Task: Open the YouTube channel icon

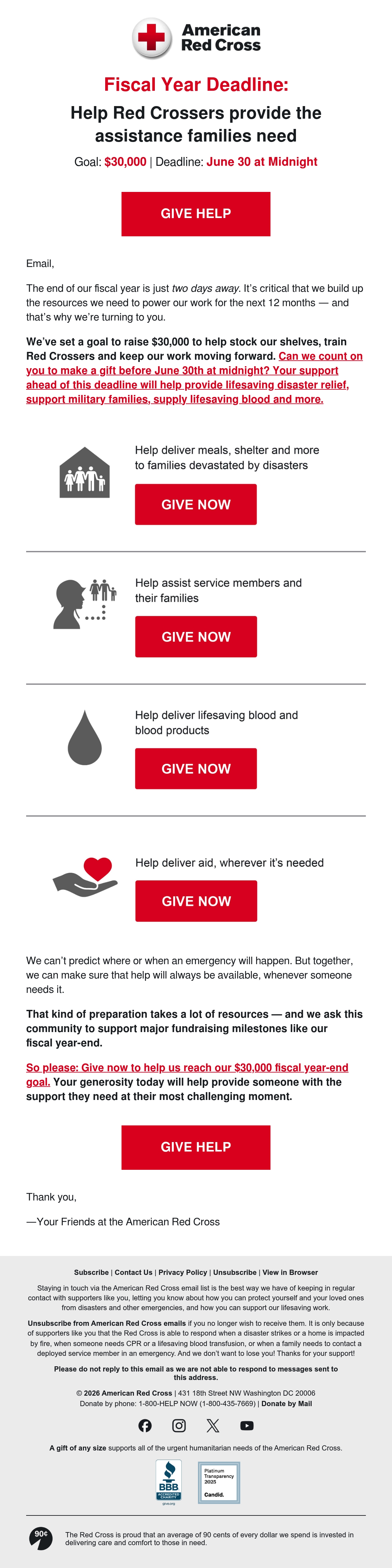Action: 247,1426
